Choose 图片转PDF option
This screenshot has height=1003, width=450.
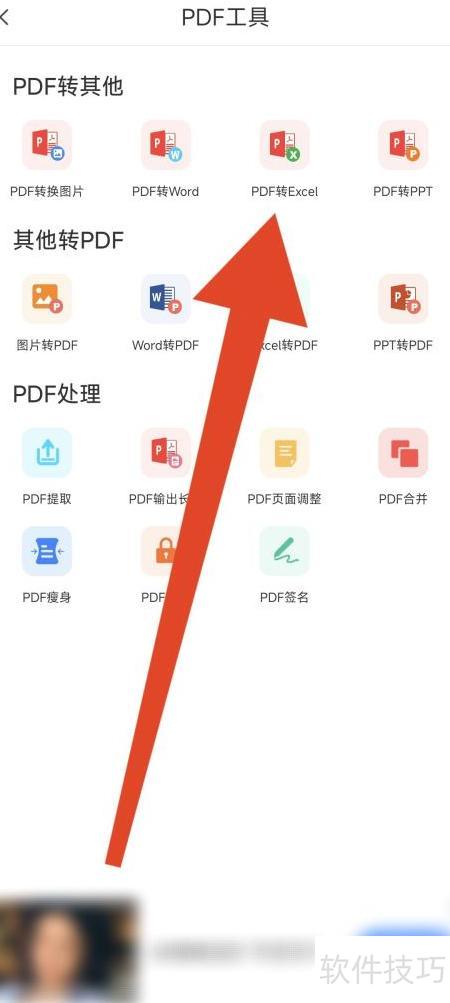coord(47,312)
